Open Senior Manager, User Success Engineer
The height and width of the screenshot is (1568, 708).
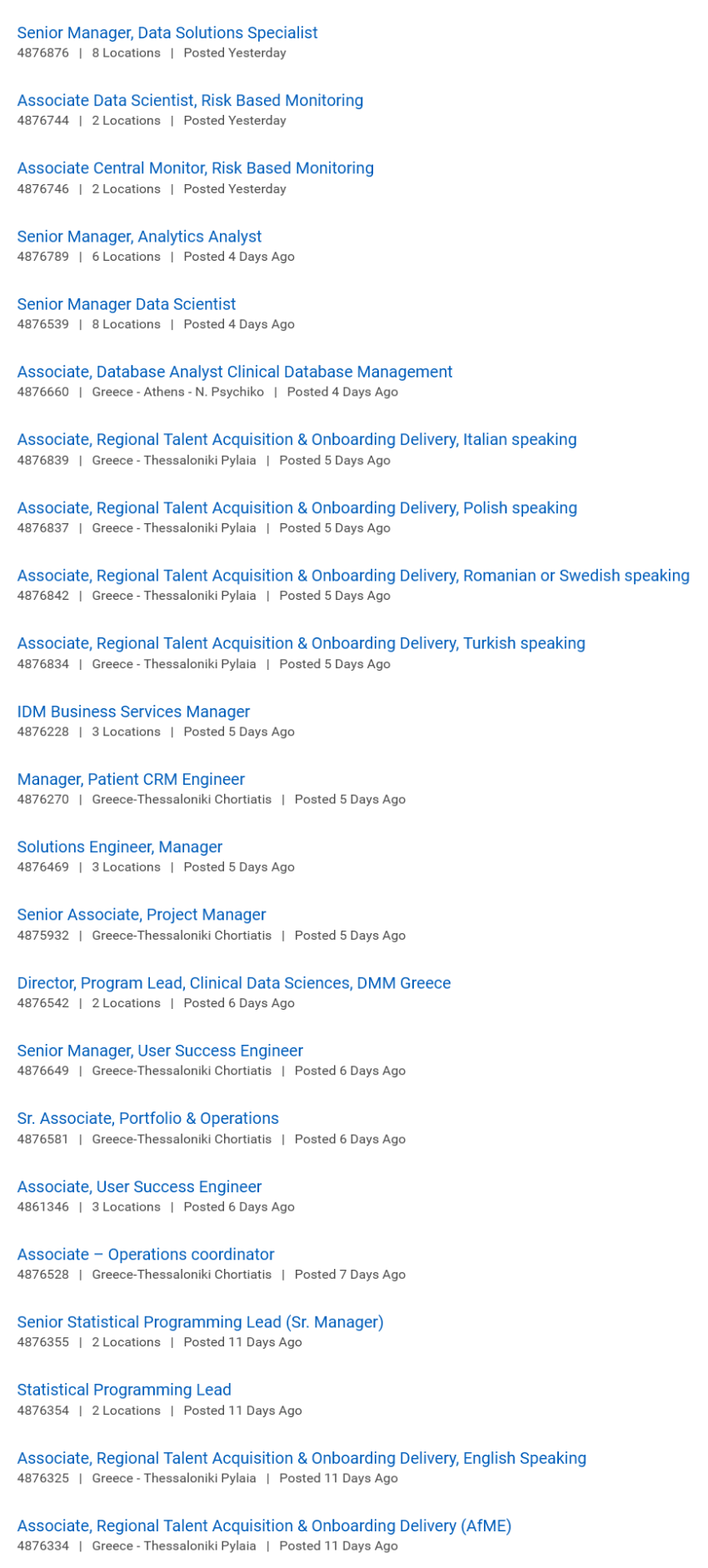(x=160, y=1051)
